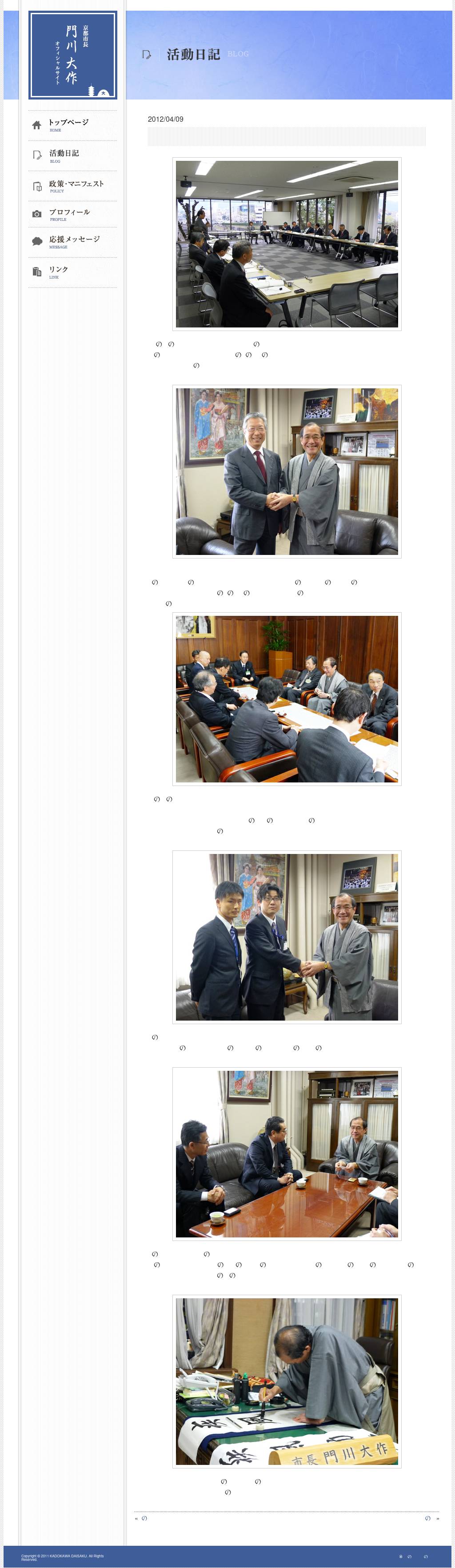Screen dimensions: 455x1568
Task: Open 応援メッセージ message page
Action: pos(74,242)
